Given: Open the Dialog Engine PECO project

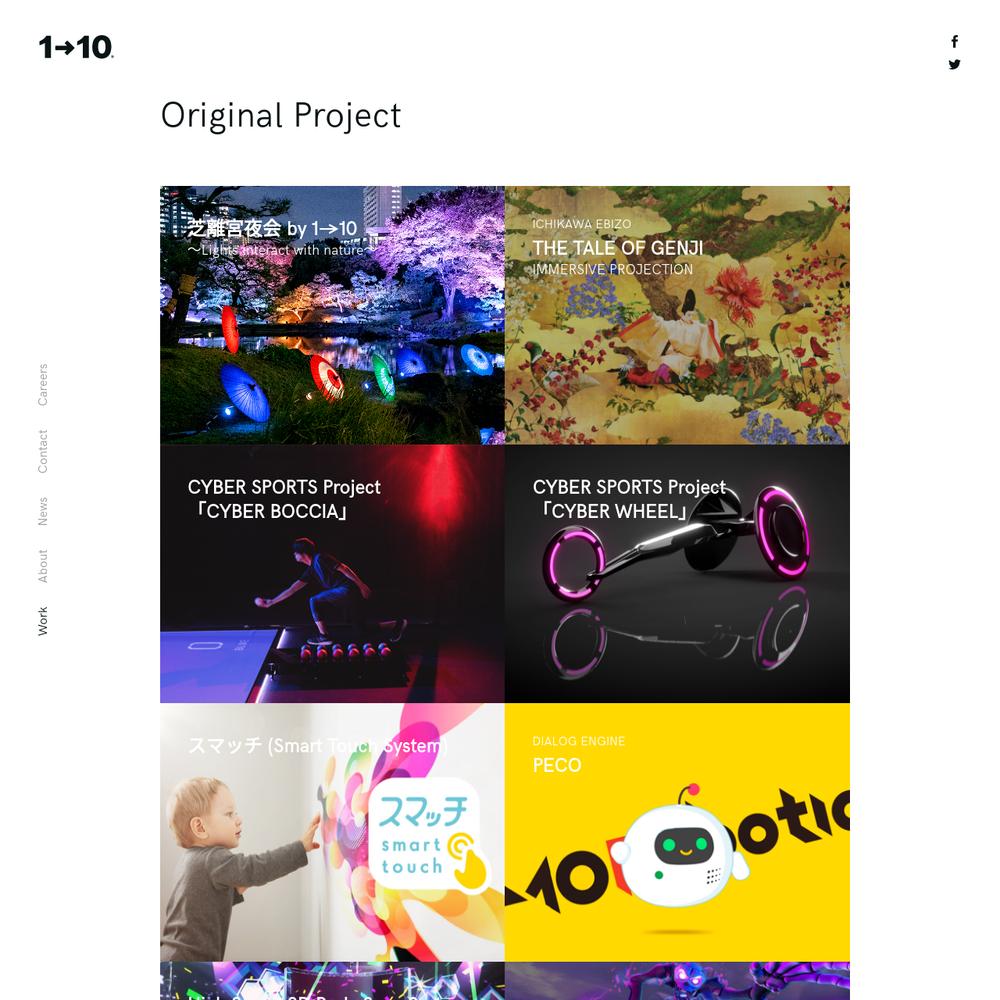Looking at the screenshot, I should point(677,832).
